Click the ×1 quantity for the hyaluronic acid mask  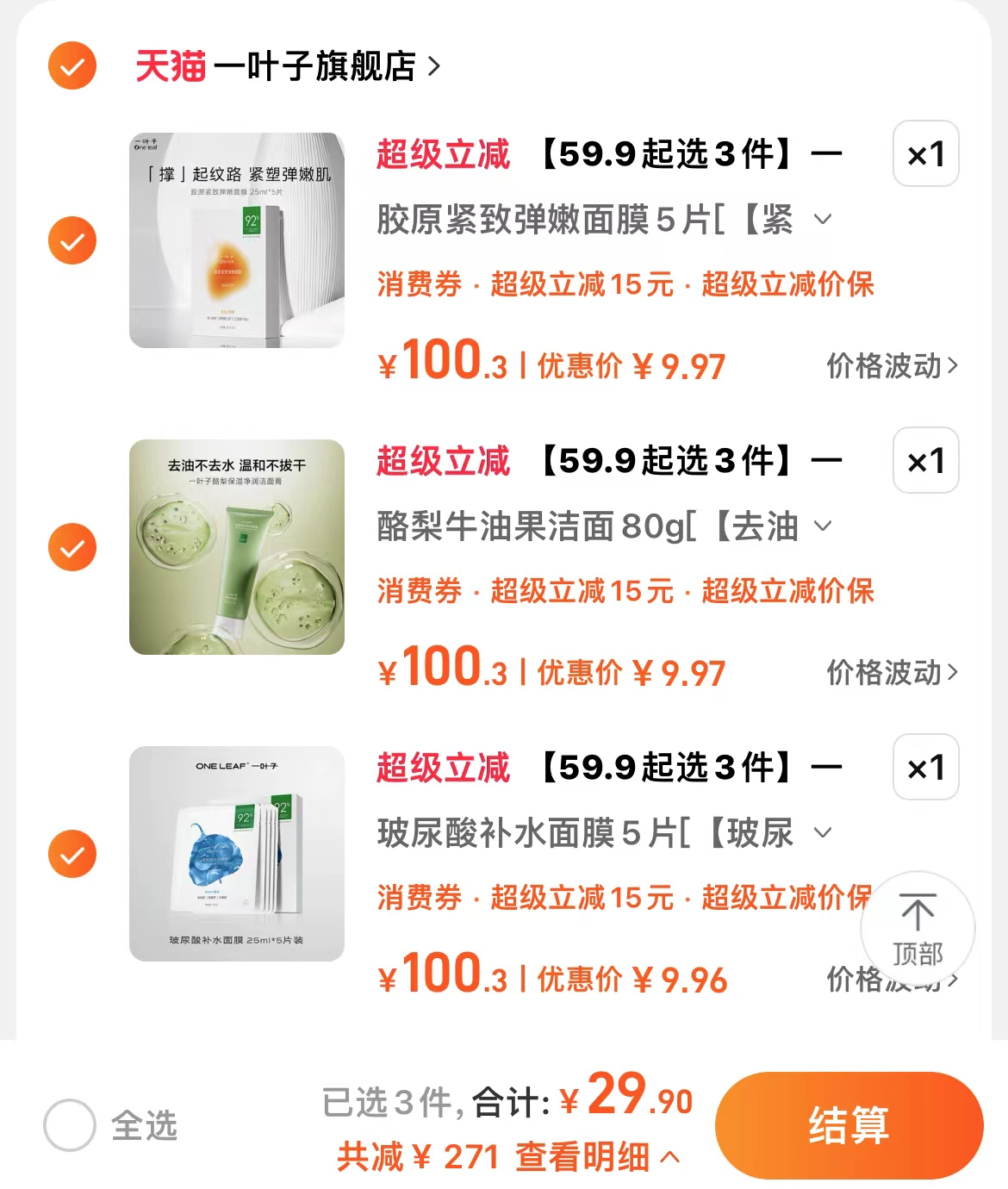926,767
